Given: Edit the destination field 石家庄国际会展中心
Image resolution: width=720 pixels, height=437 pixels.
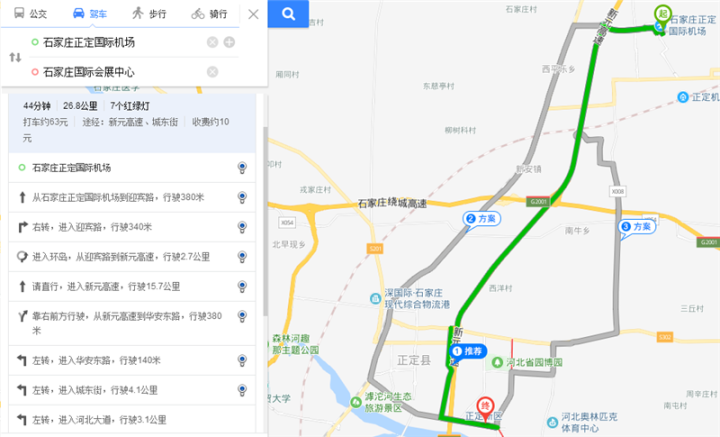Looking at the screenshot, I should tap(115, 71).
